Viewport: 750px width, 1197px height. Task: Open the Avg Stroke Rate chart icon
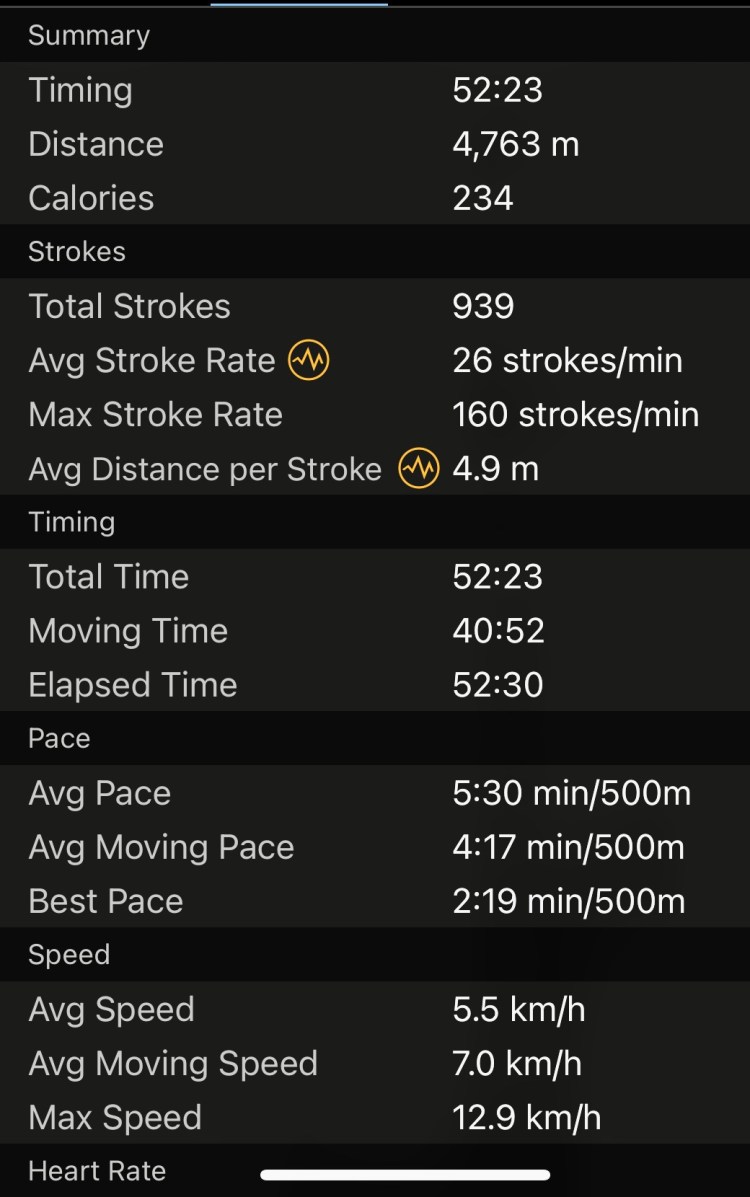point(308,361)
